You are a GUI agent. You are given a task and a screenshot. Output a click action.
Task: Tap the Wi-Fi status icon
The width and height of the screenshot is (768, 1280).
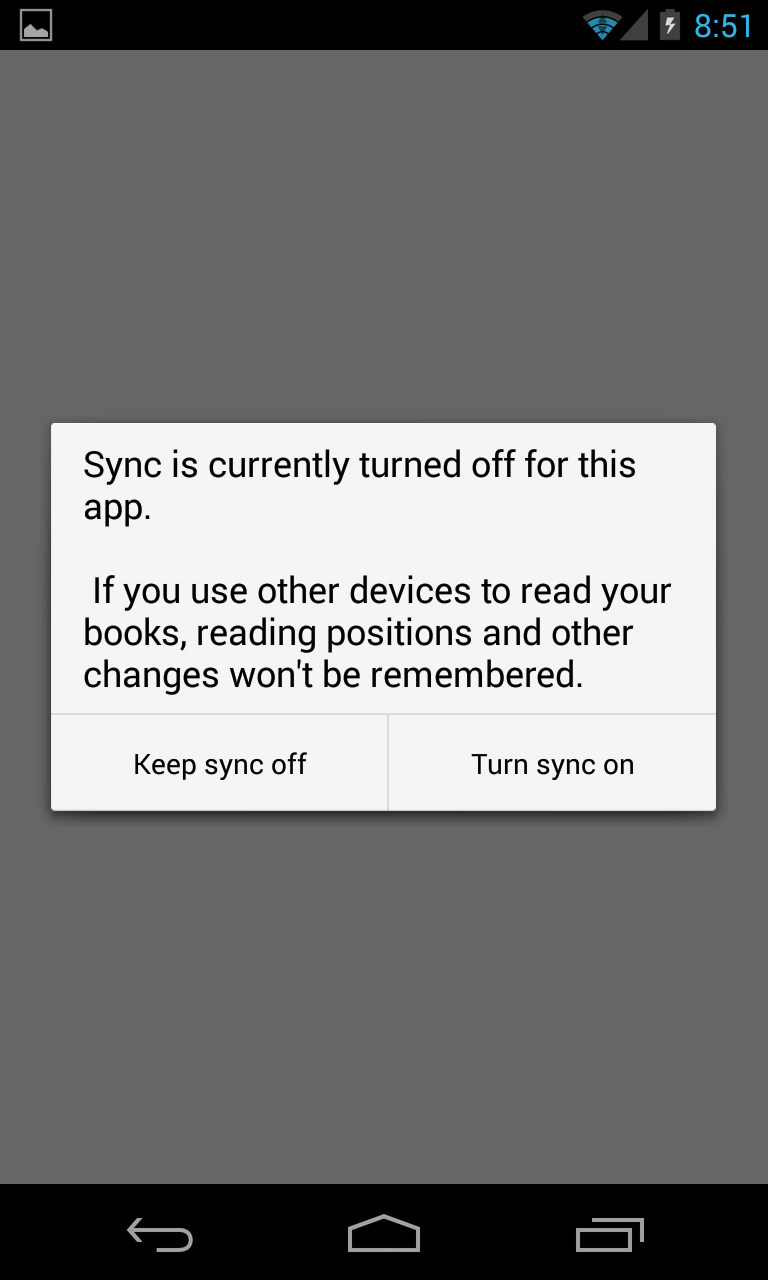tap(600, 25)
